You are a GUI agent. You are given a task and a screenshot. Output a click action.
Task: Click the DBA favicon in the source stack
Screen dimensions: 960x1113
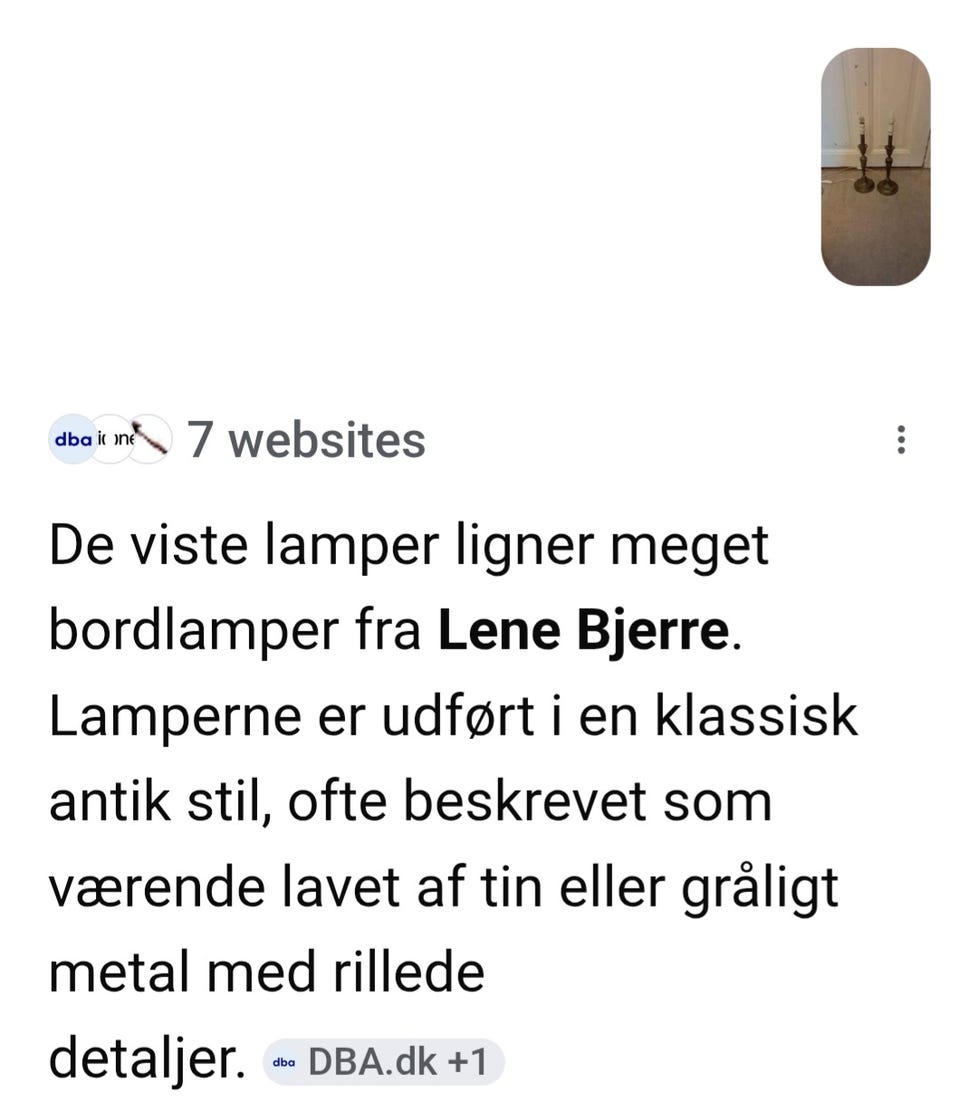pos(73,440)
